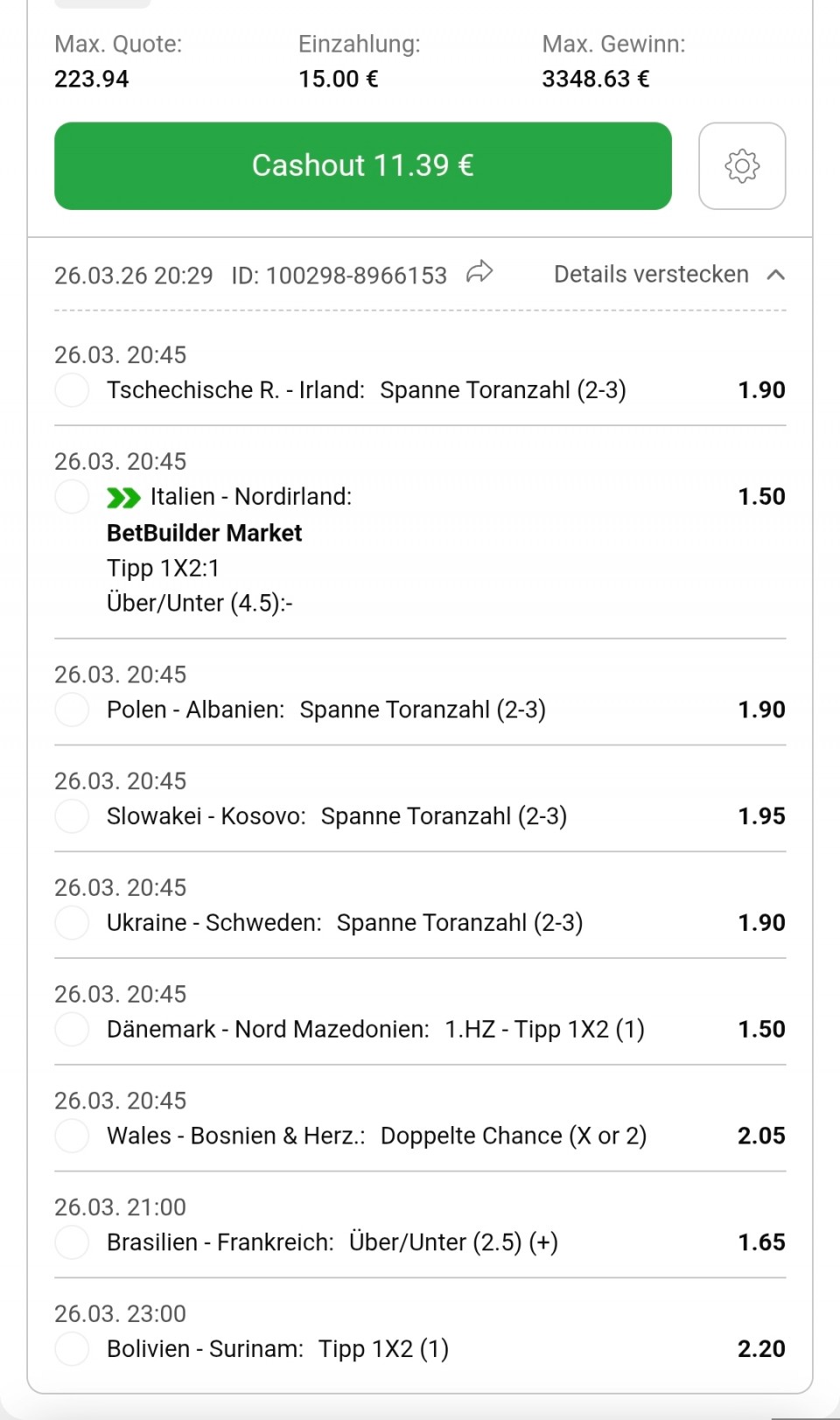Cash out the bet for 11.39 €

coord(362,165)
